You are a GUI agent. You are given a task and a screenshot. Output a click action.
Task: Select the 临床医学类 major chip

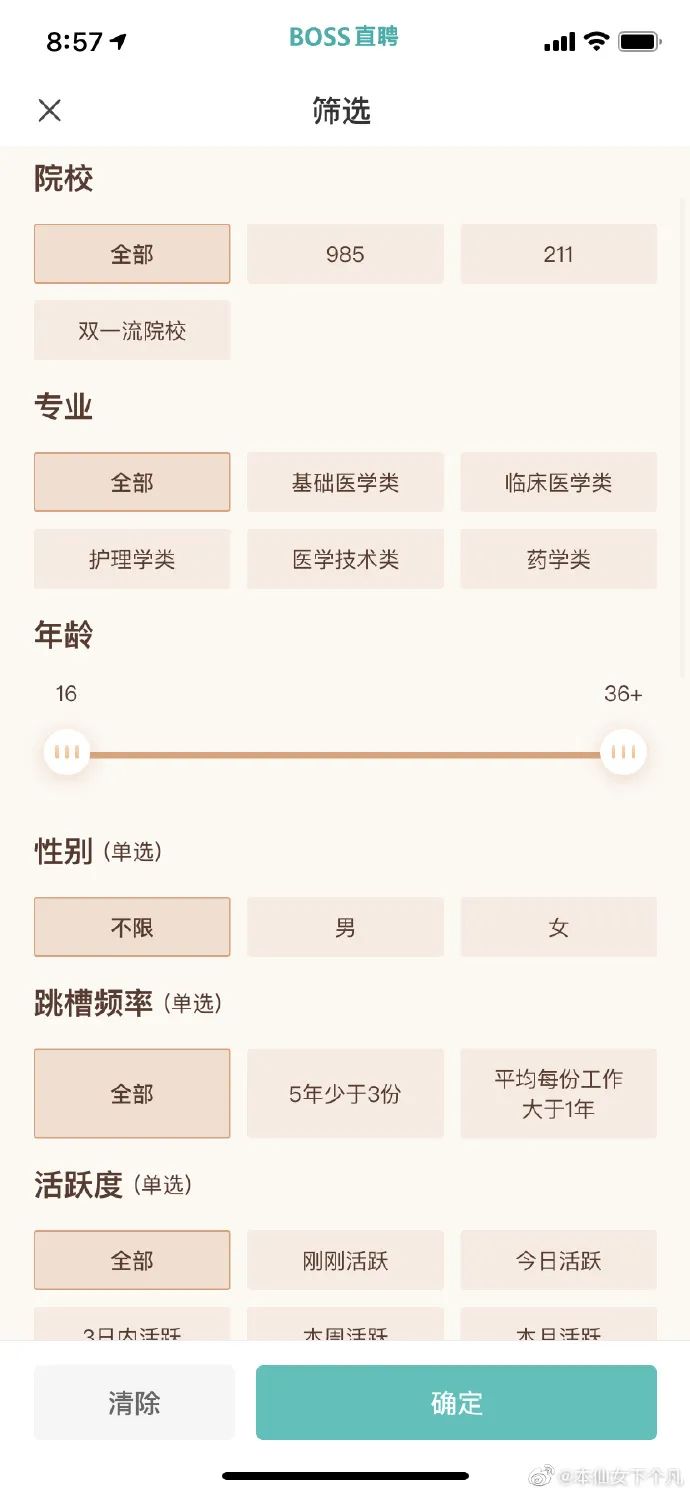click(x=558, y=482)
